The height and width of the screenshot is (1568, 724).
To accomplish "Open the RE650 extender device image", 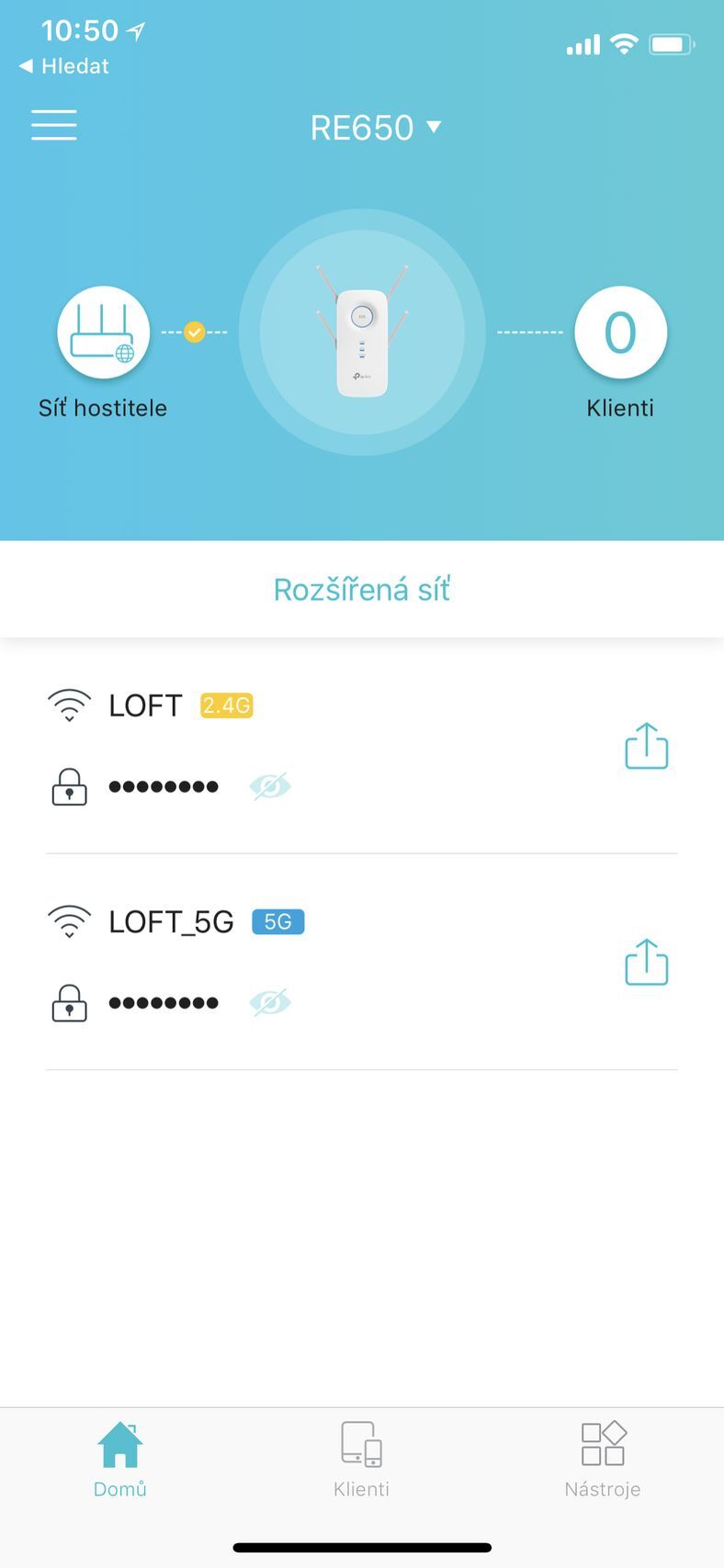I will (362, 333).
